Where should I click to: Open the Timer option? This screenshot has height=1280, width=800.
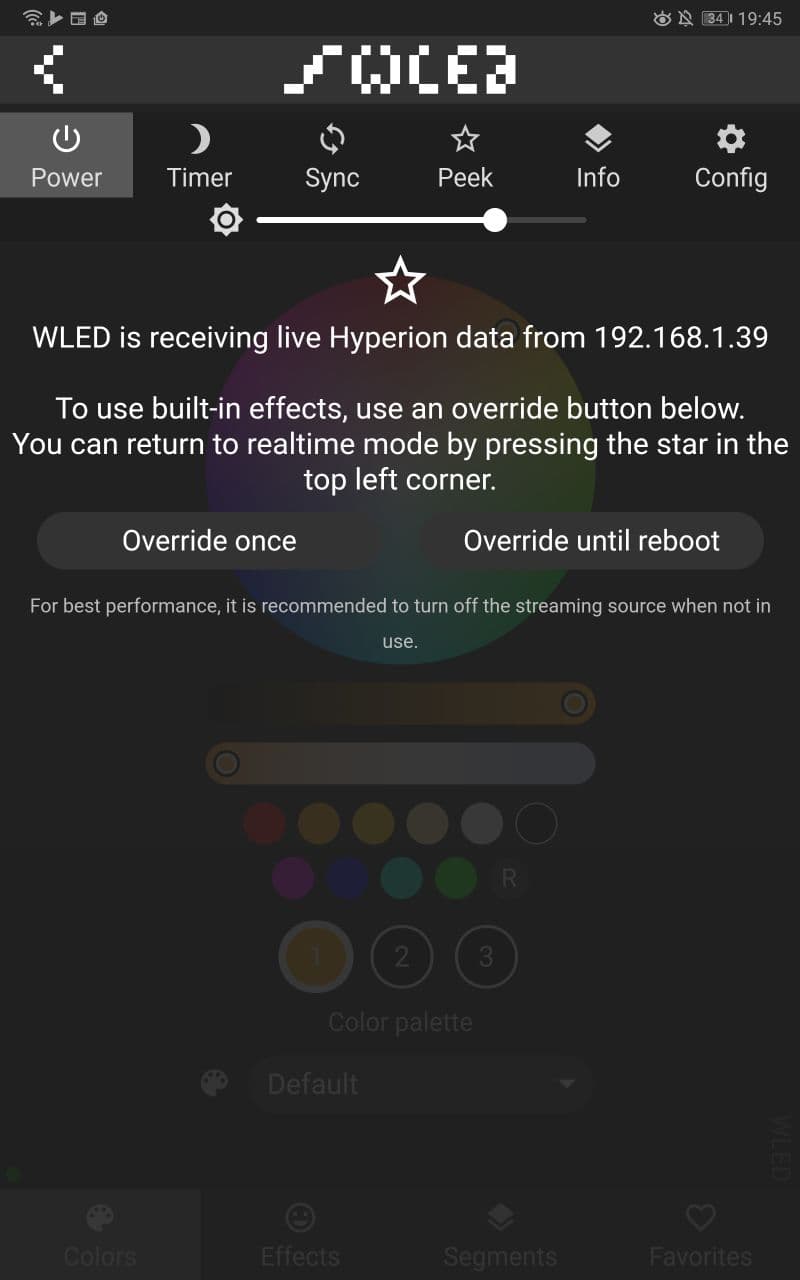199,155
